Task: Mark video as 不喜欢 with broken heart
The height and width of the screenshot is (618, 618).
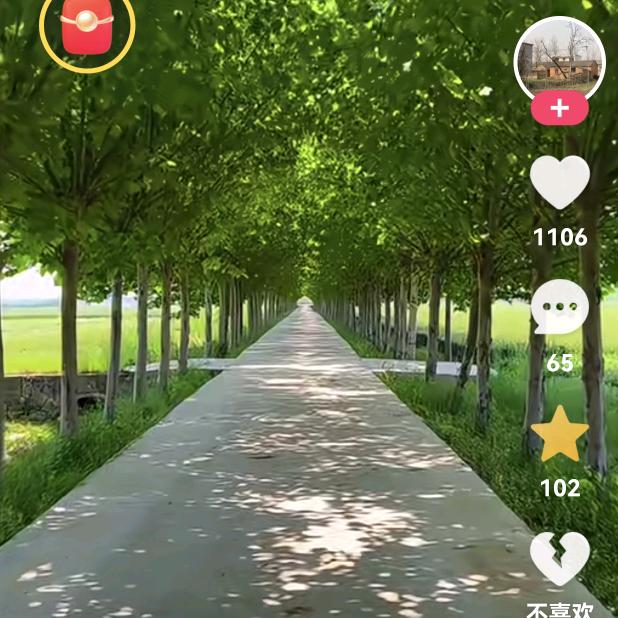Action: coord(560,558)
